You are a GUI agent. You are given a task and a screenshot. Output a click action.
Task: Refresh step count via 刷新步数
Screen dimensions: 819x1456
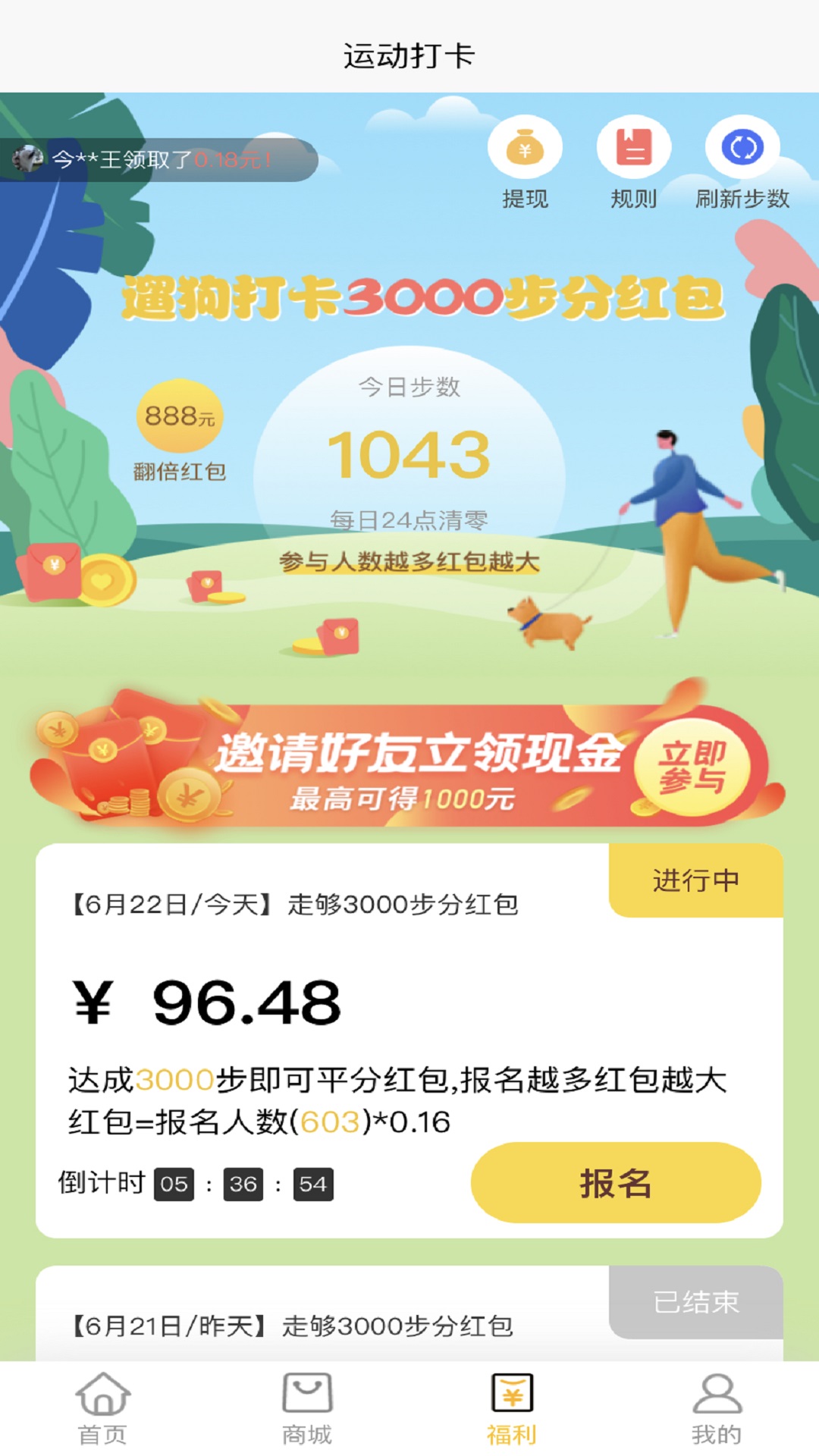pyautogui.click(x=742, y=161)
